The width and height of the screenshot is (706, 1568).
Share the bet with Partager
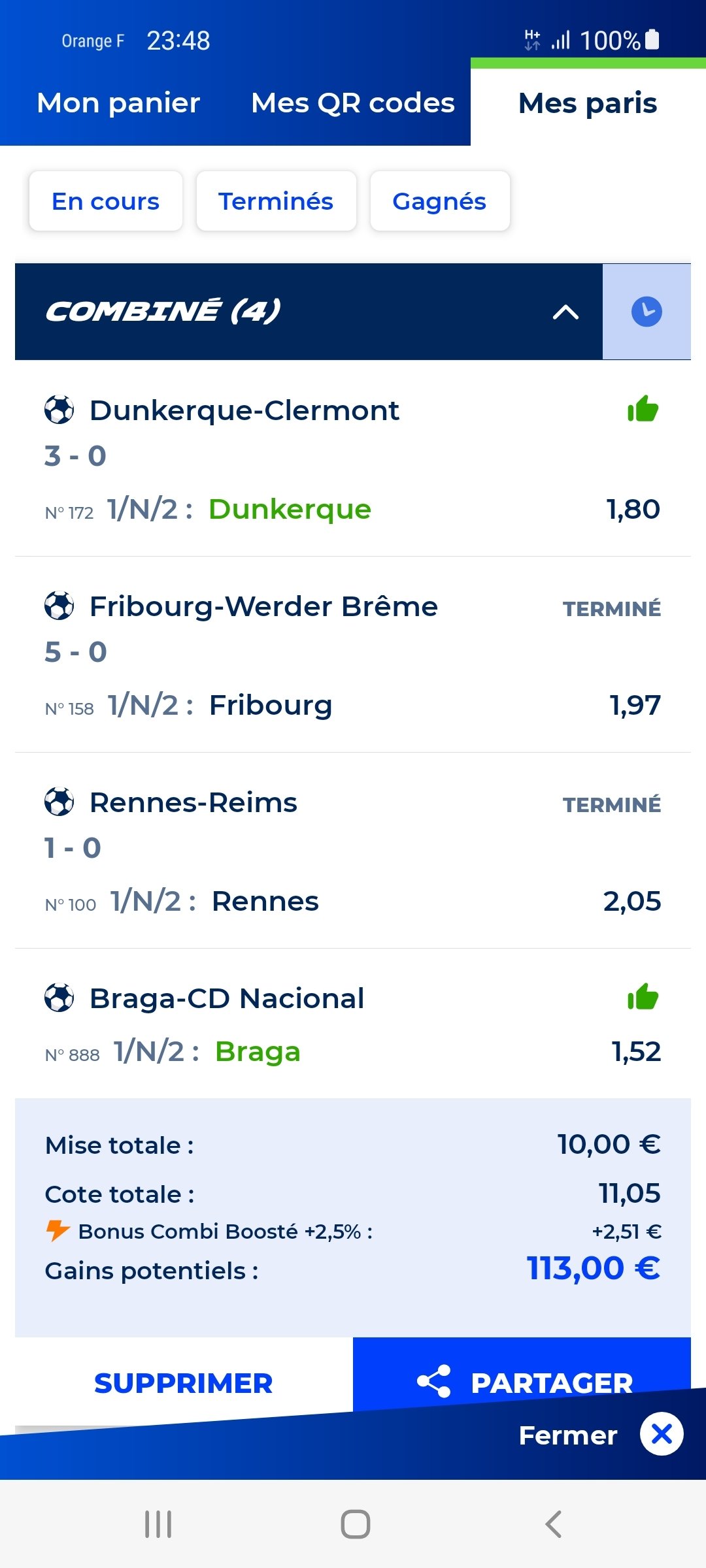pyautogui.click(x=522, y=1382)
